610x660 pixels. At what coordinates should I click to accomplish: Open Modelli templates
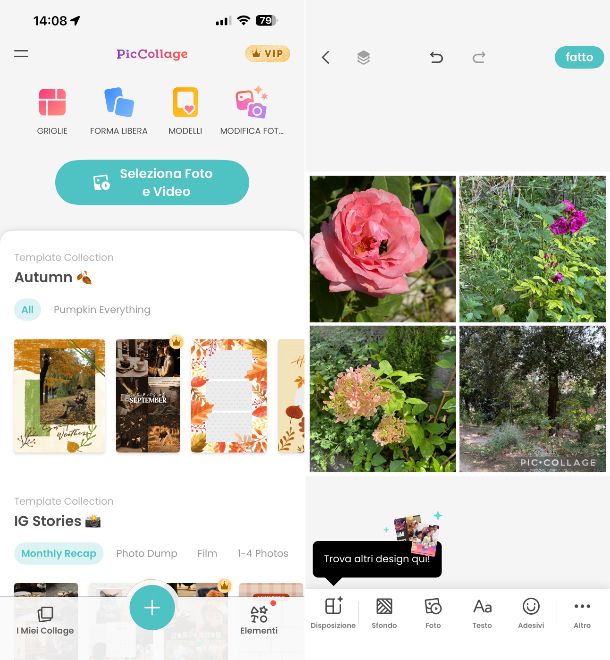(x=185, y=110)
